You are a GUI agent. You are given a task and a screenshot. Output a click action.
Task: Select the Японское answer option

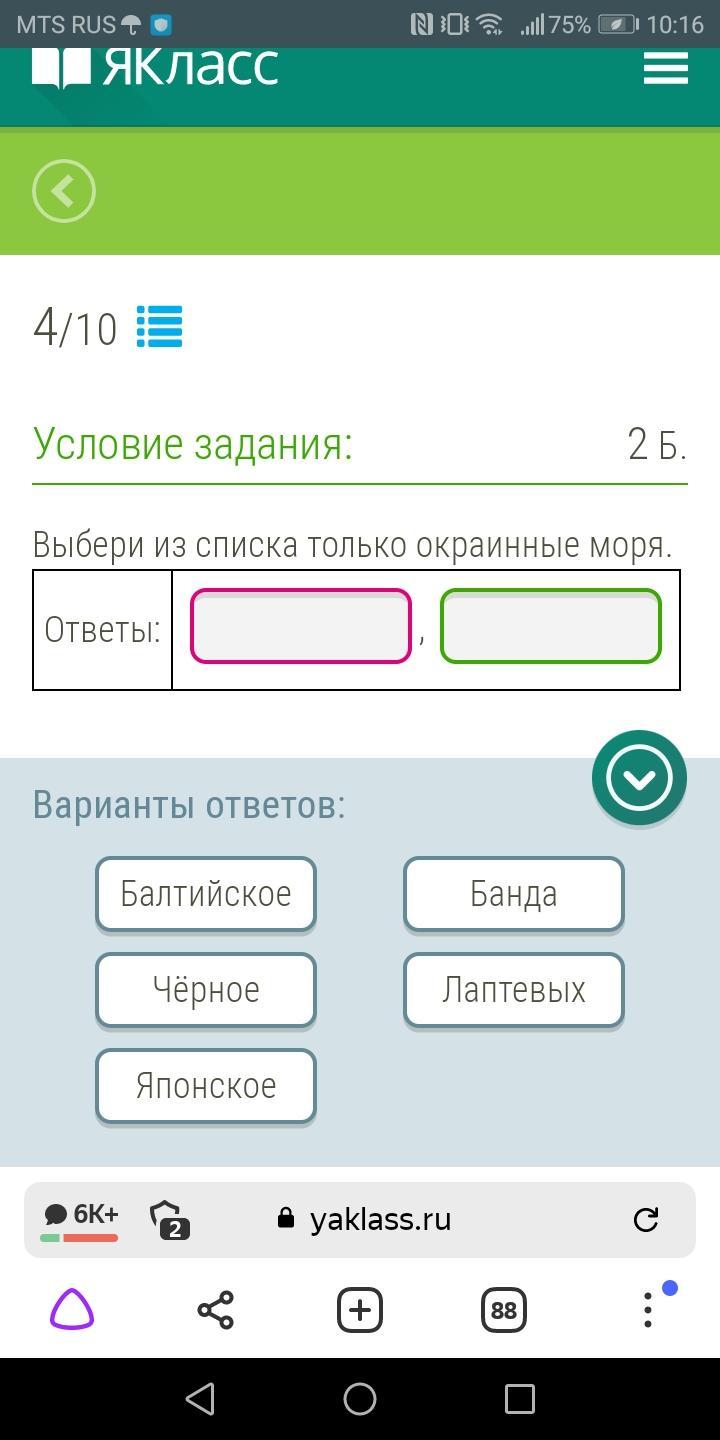206,1086
